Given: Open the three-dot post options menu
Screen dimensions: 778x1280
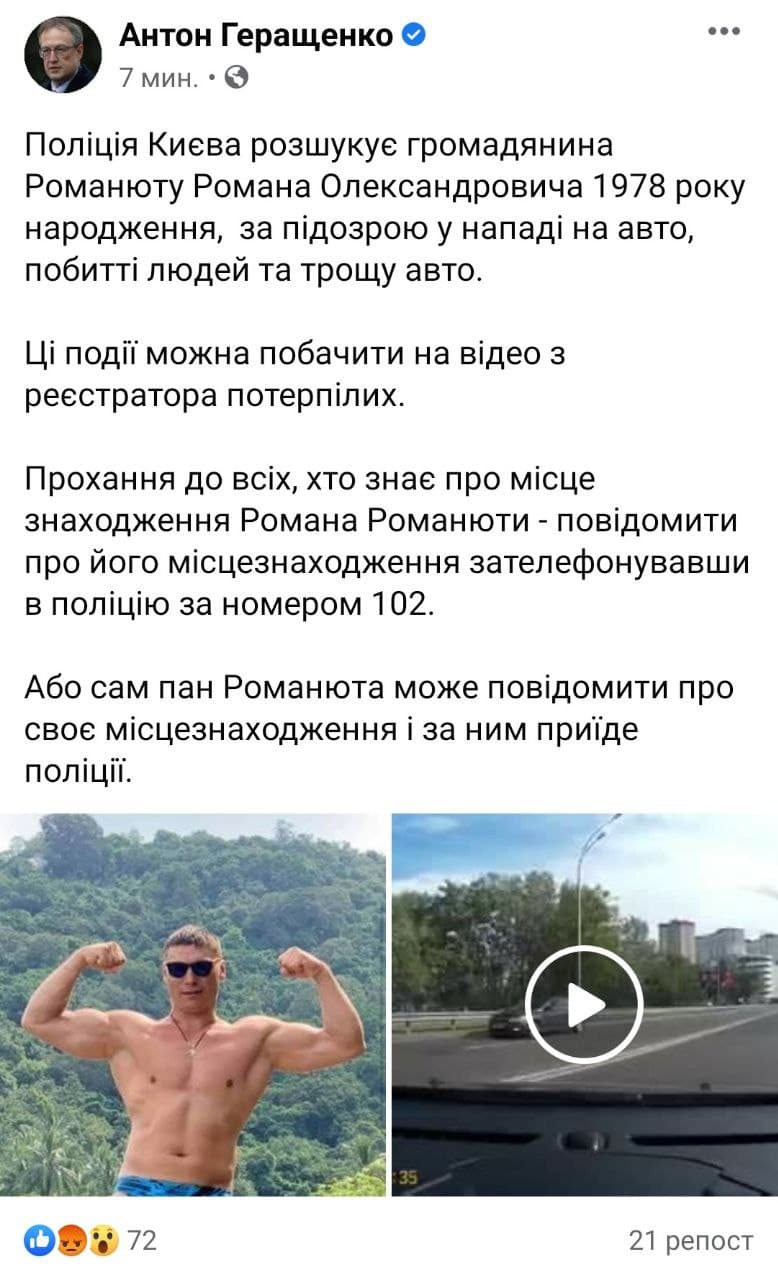Looking at the screenshot, I should point(725,33).
